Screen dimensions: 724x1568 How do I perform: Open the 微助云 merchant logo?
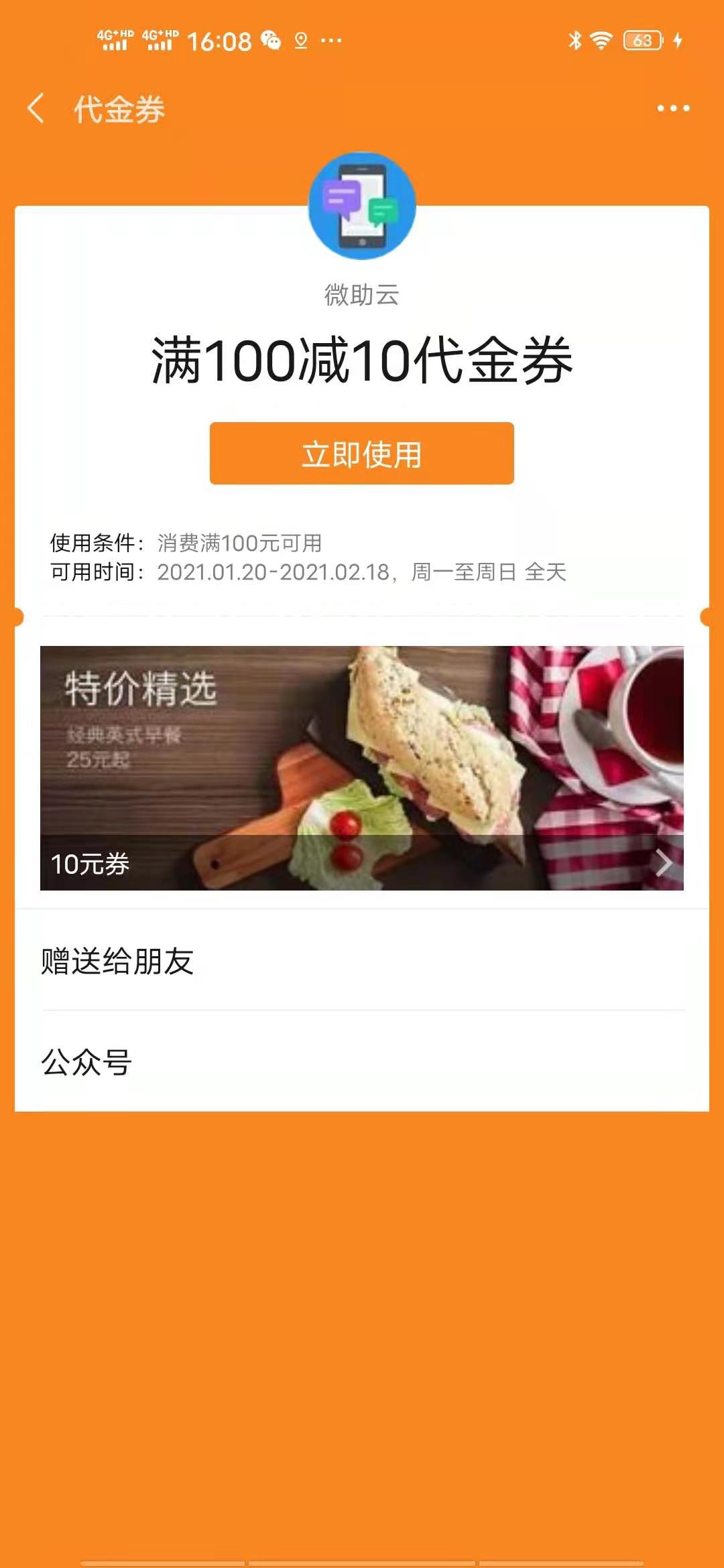[x=362, y=206]
